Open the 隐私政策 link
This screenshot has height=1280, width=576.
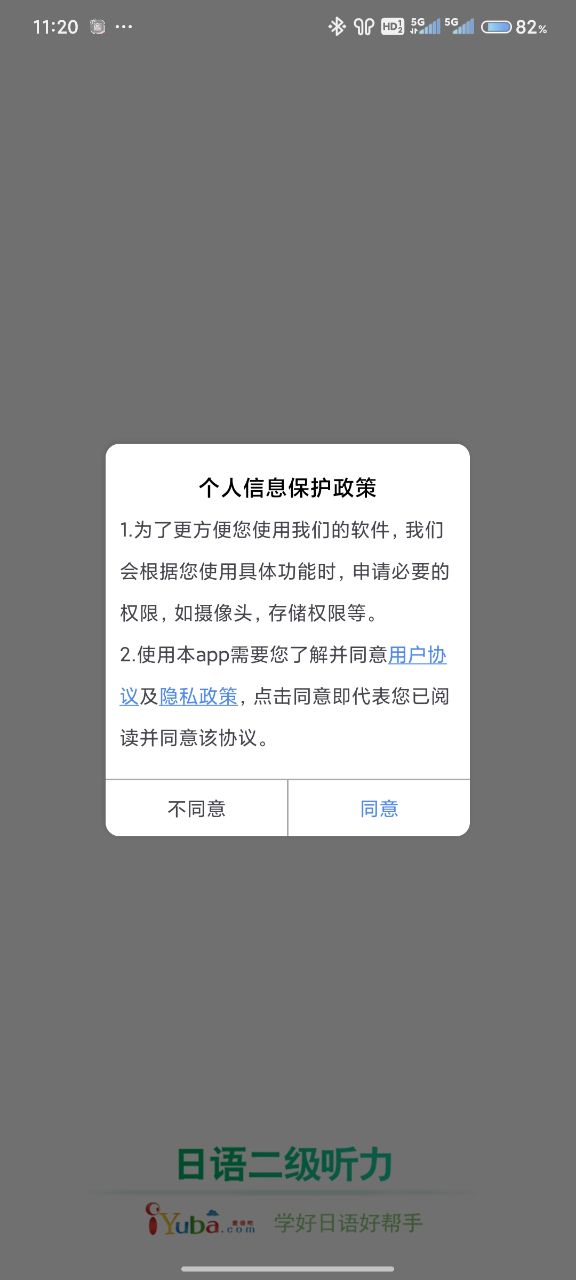click(x=199, y=697)
